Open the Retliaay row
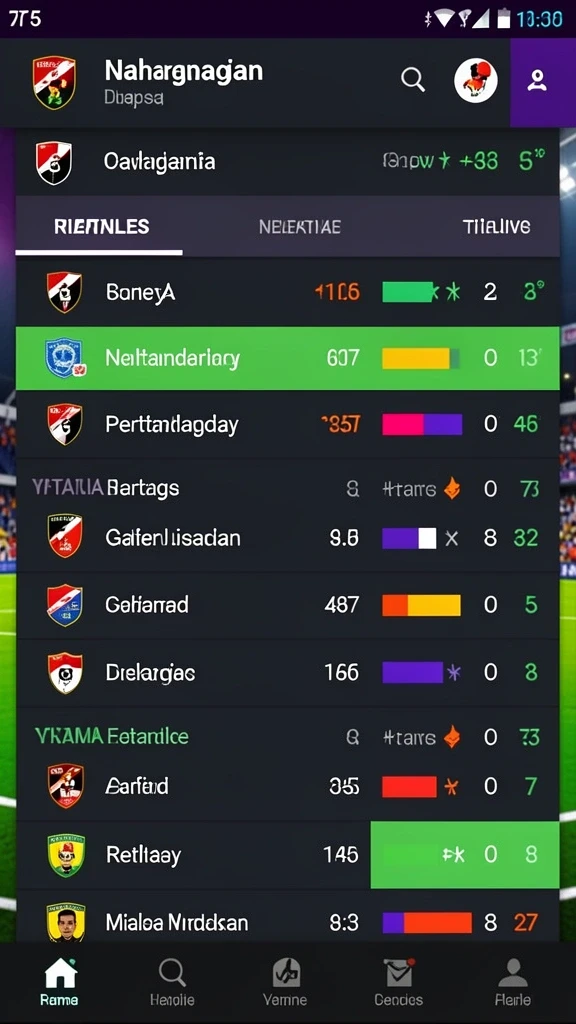This screenshot has height=1024, width=576. [x=287, y=855]
